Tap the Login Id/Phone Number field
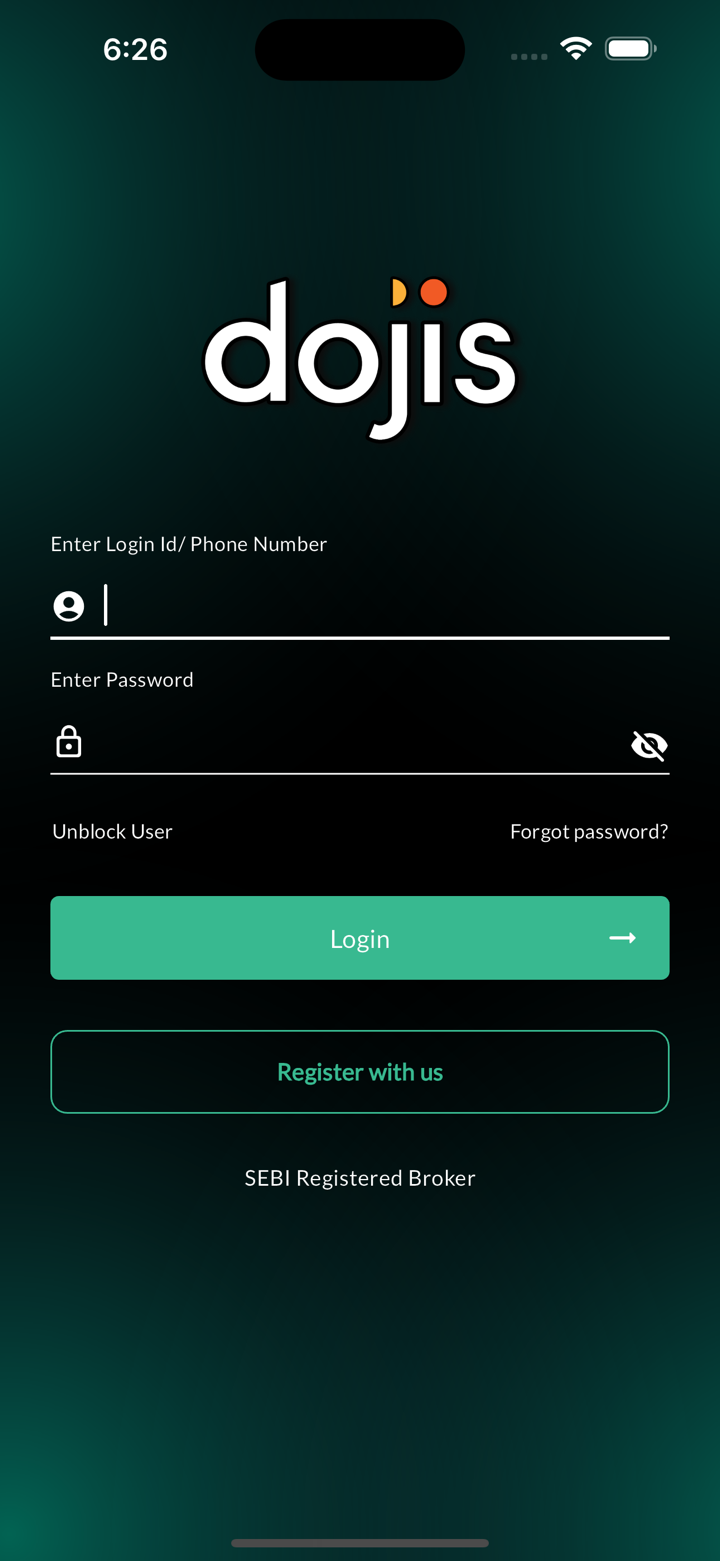Screen dimensions: 720x1561 pos(380,606)
